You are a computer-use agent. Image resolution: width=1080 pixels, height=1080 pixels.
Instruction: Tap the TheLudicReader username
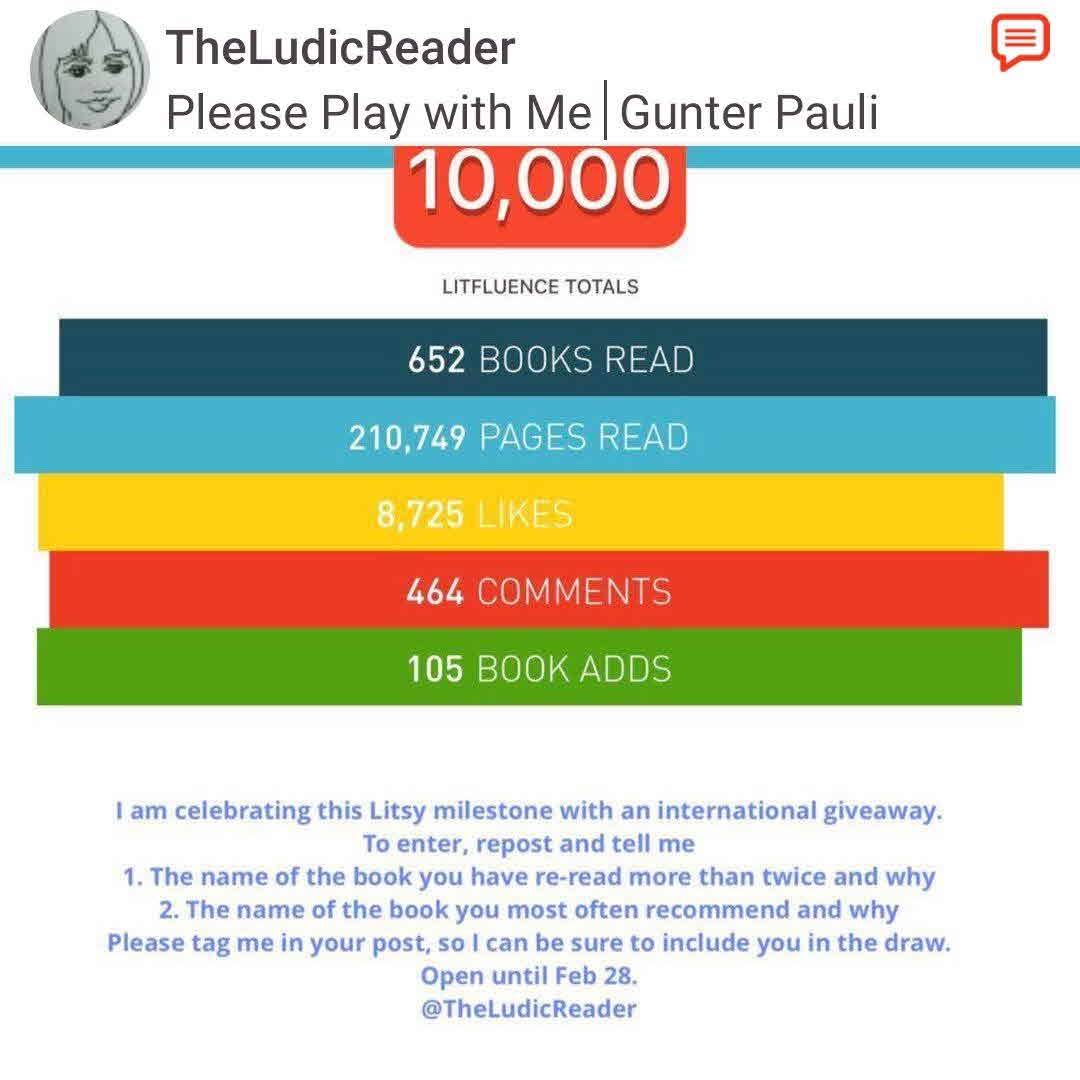coord(341,47)
